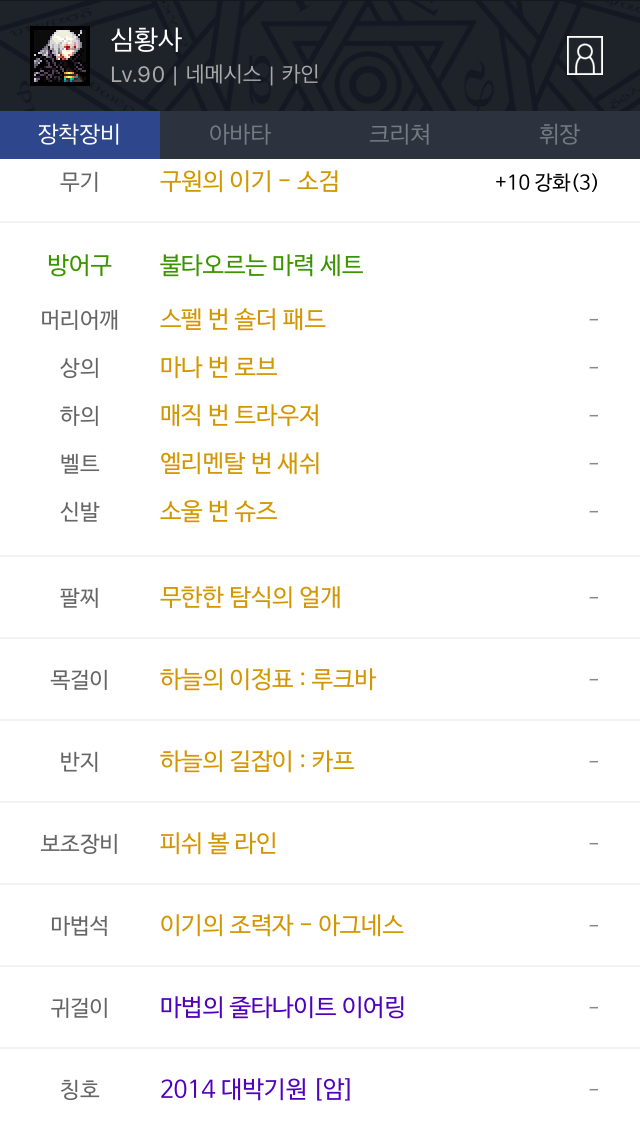Tap the 피쉬 볼 라인 sub-equipment
Screen dimensions: 640x1136
coord(218,843)
